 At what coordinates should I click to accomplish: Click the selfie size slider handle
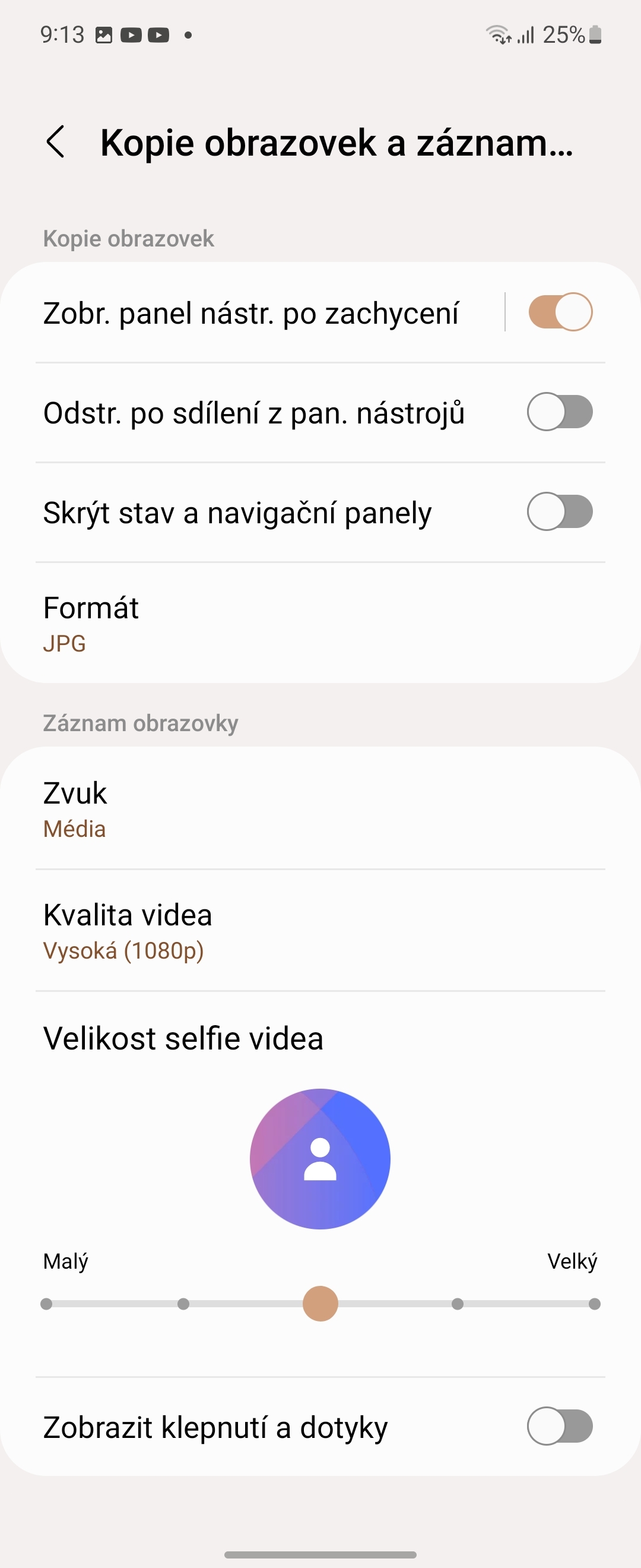click(x=320, y=1304)
